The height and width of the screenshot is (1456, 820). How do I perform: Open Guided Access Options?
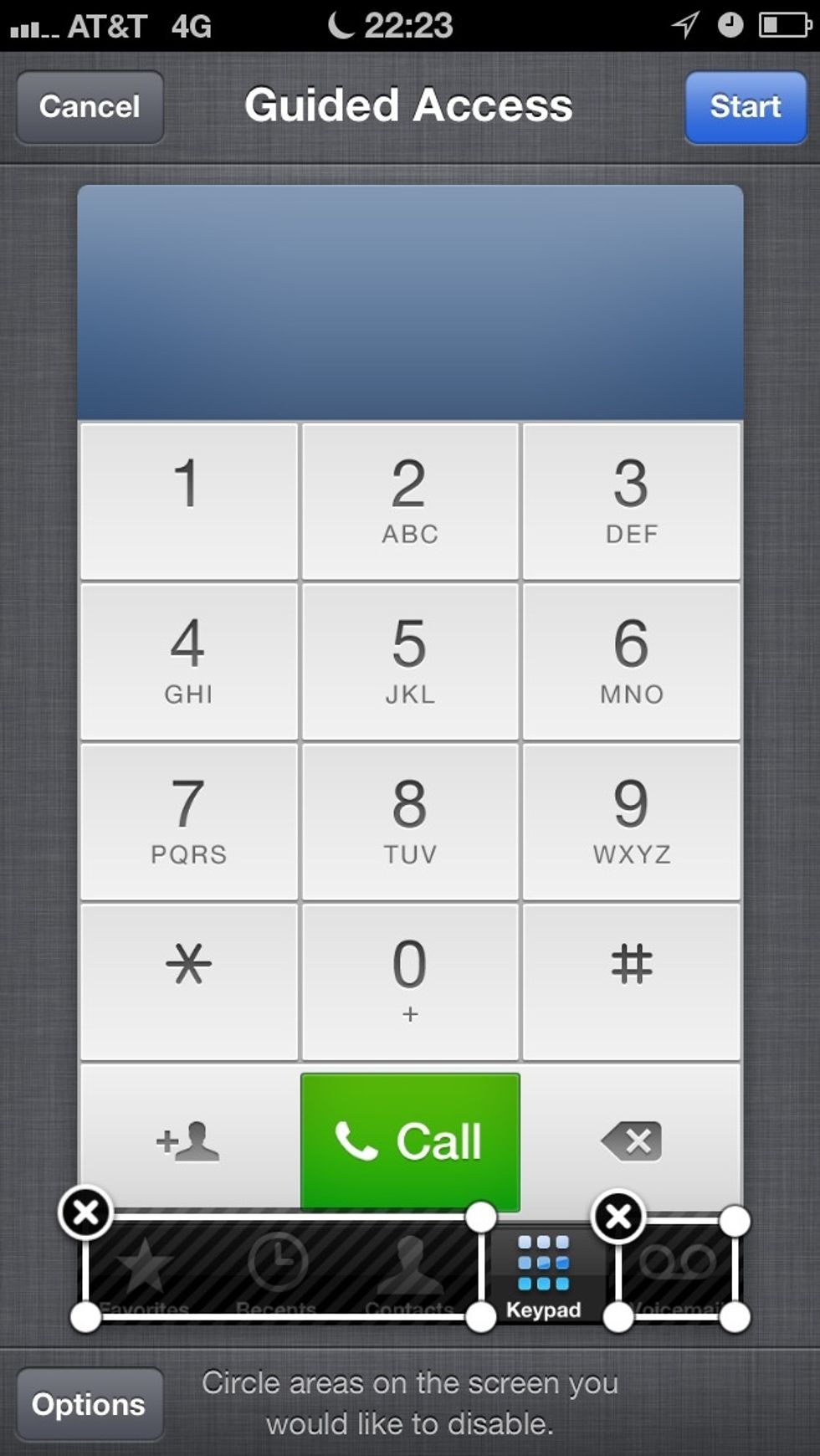(90, 1404)
